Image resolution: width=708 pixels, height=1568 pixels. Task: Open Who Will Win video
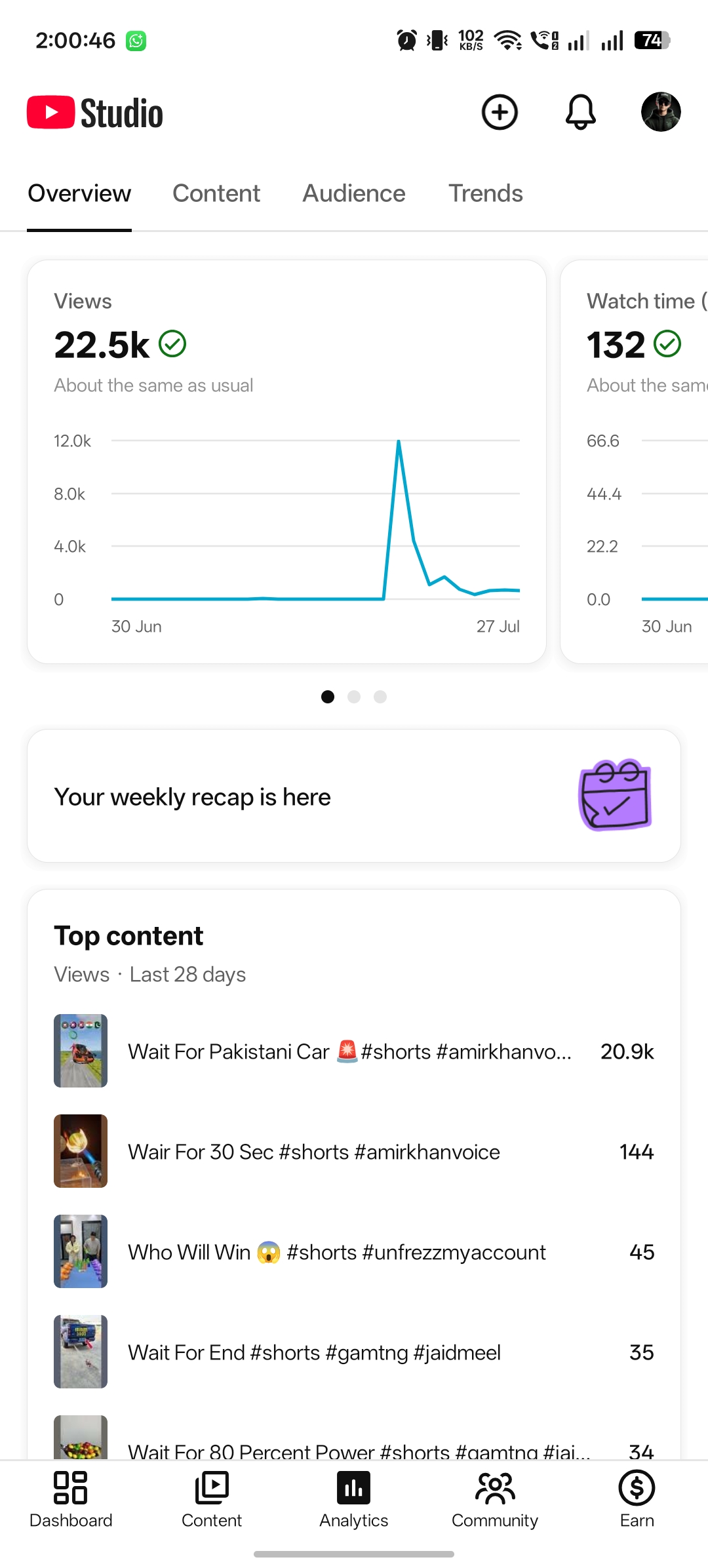coord(354,1251)
